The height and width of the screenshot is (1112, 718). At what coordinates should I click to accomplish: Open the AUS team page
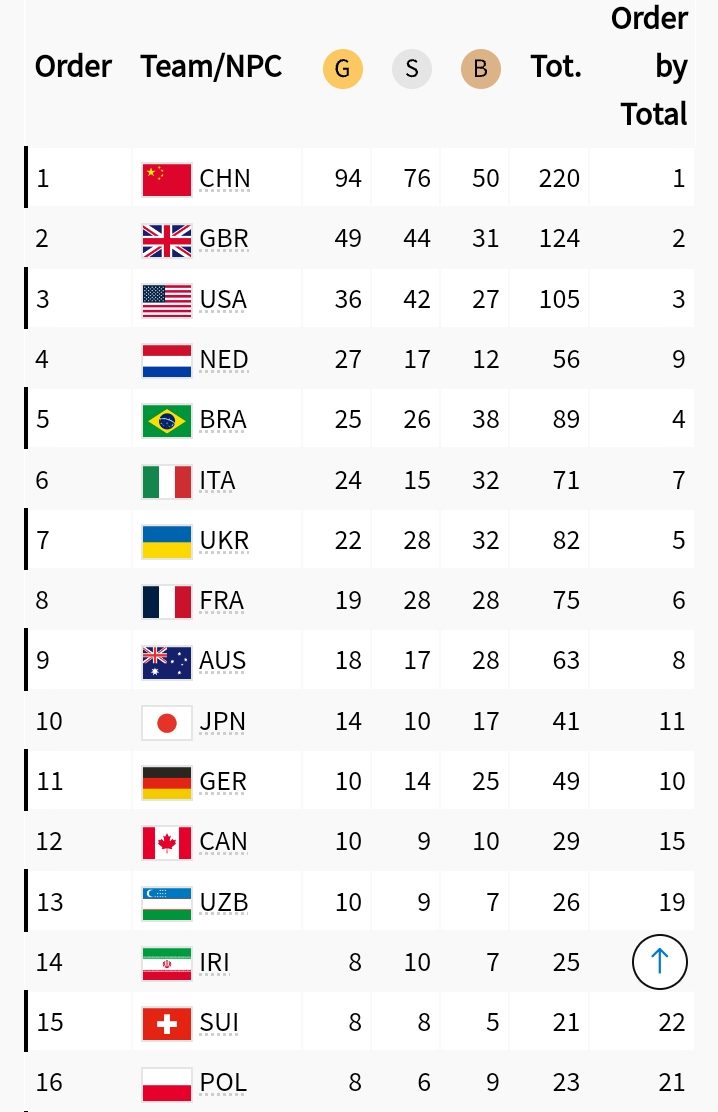tap(223, 661)
